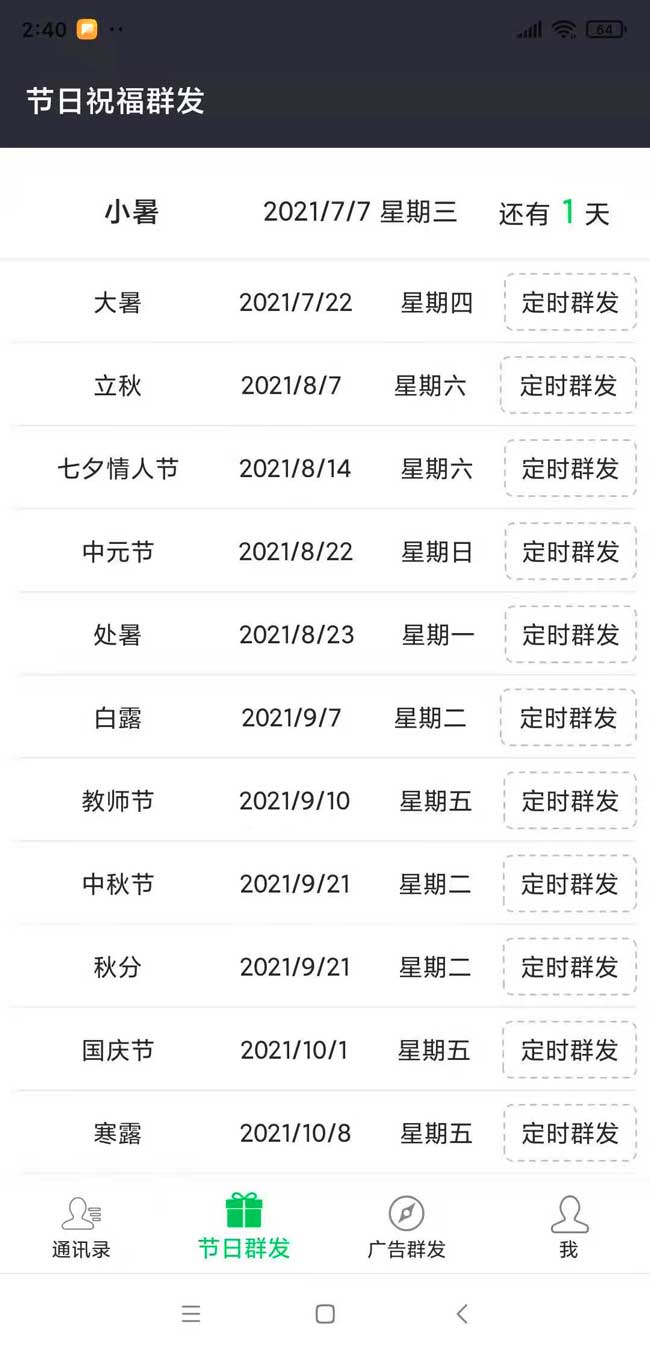Viewport: 650px width, 1351px height.
Task: Schedule 教师节 greeting with 定时群发
Action: (x=570, y=800)
